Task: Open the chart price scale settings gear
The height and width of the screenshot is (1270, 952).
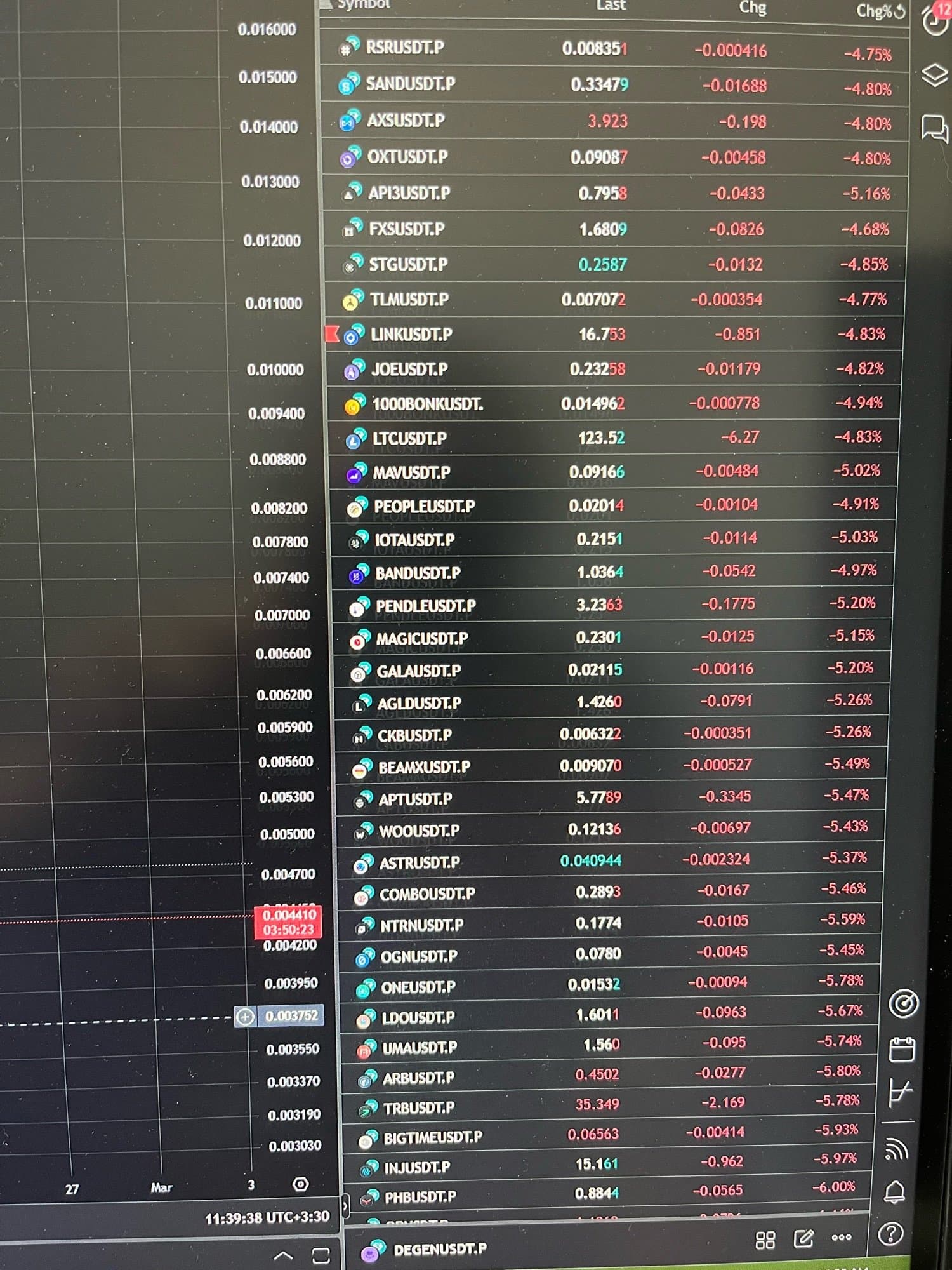Action: (x=300, y=1184)
